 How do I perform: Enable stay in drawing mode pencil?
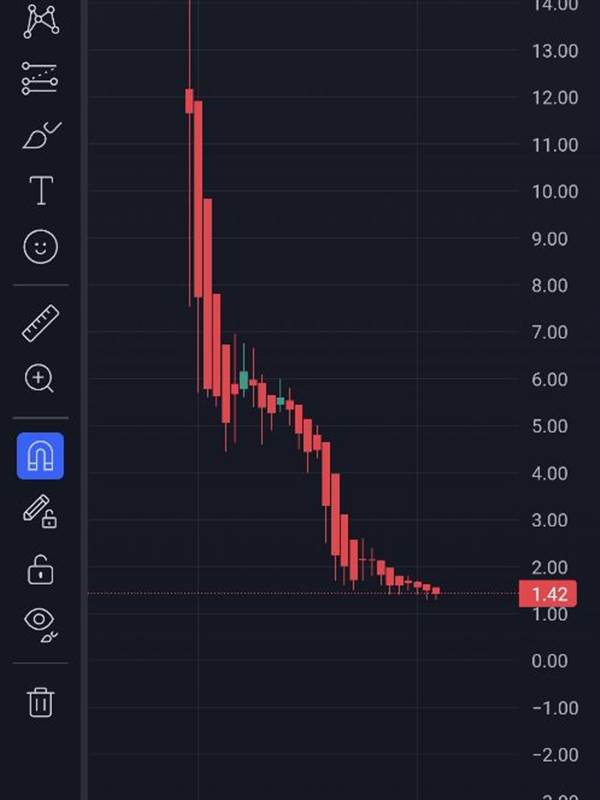pos(40,512)
